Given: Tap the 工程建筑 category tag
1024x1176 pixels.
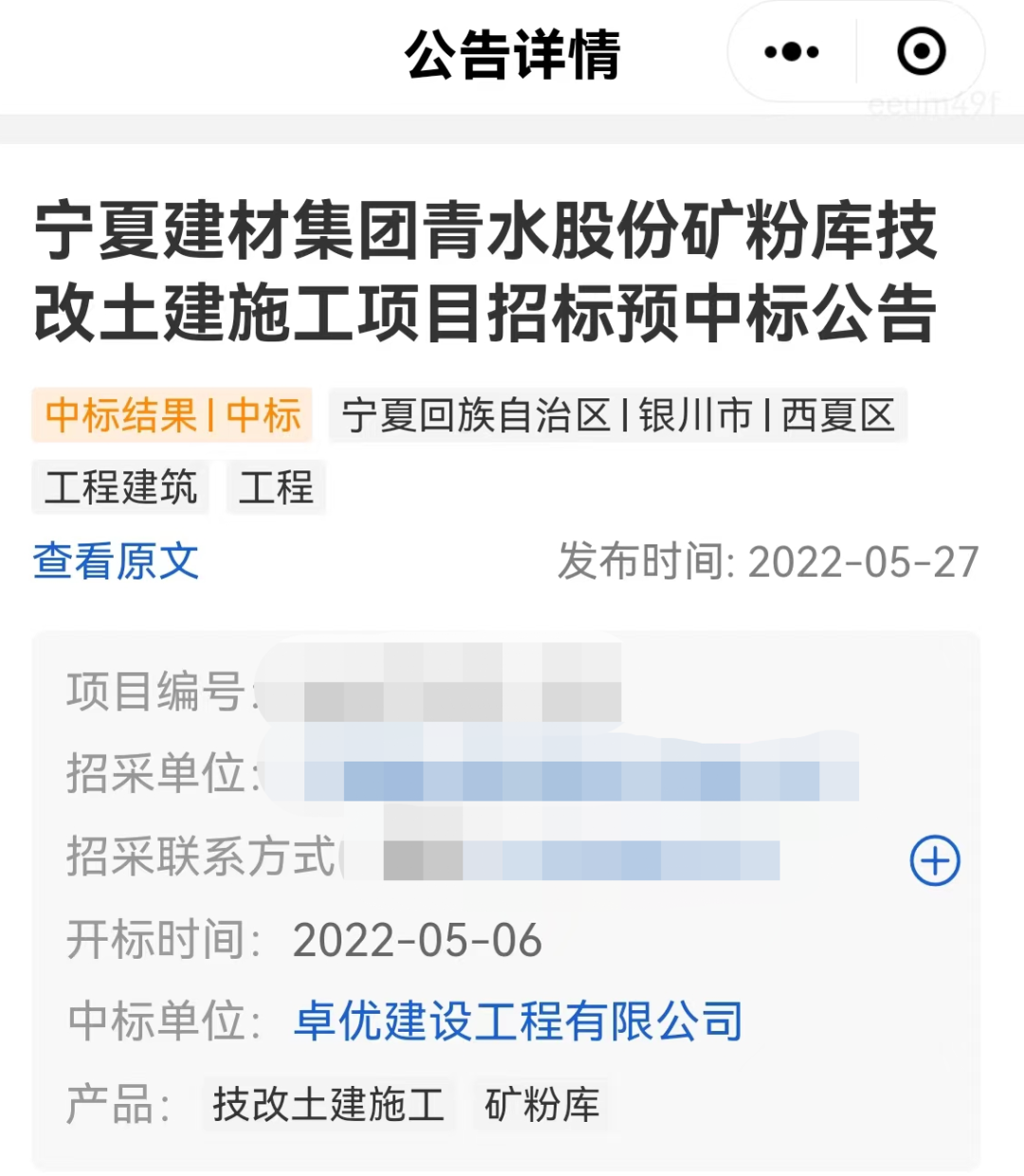Looking at the screenshot, I should click(120, 487).
